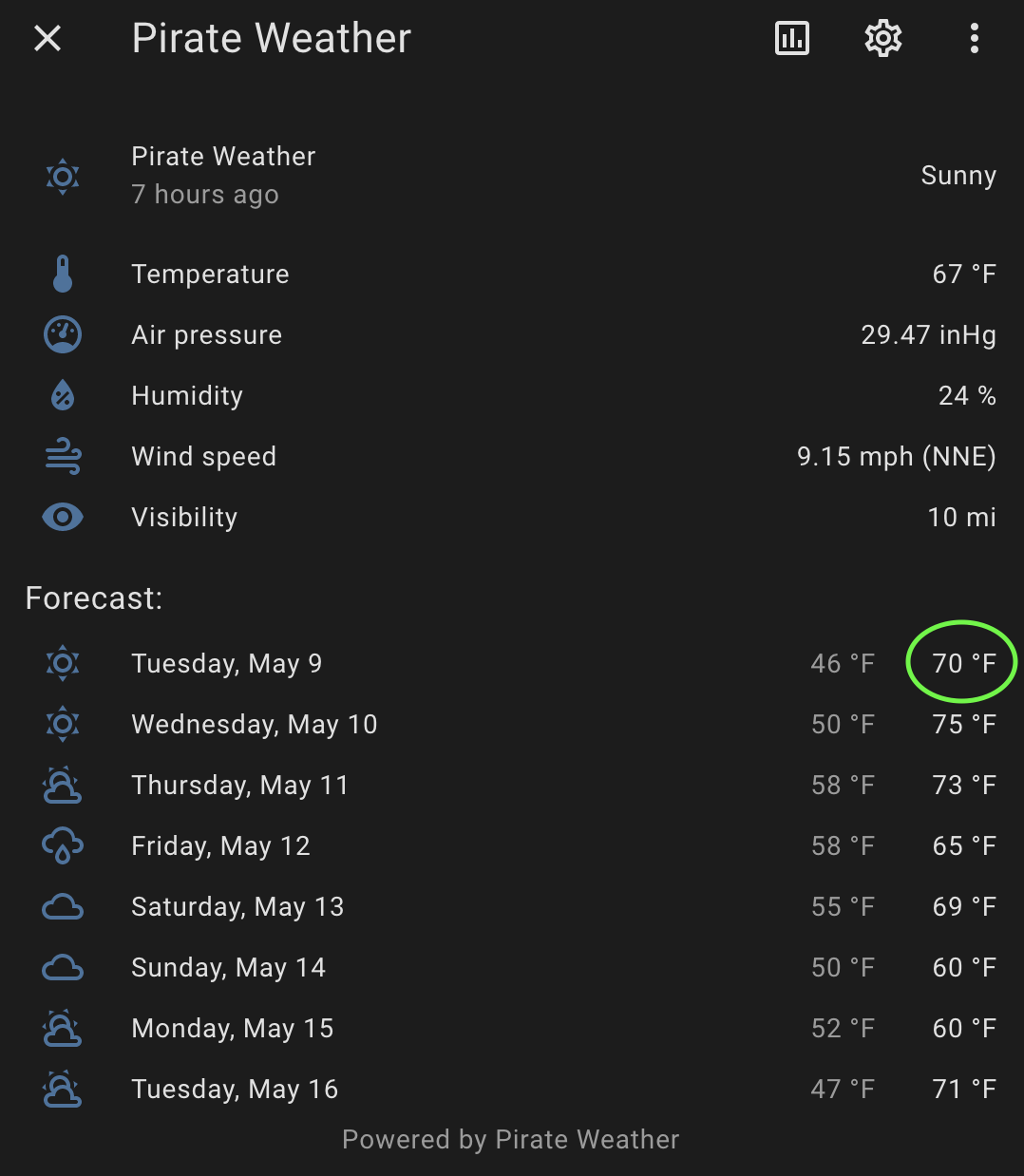The height and width of the screenshot is (1176, 1024).
Task: Click the Humidity droplet icon
Action: 62,395
